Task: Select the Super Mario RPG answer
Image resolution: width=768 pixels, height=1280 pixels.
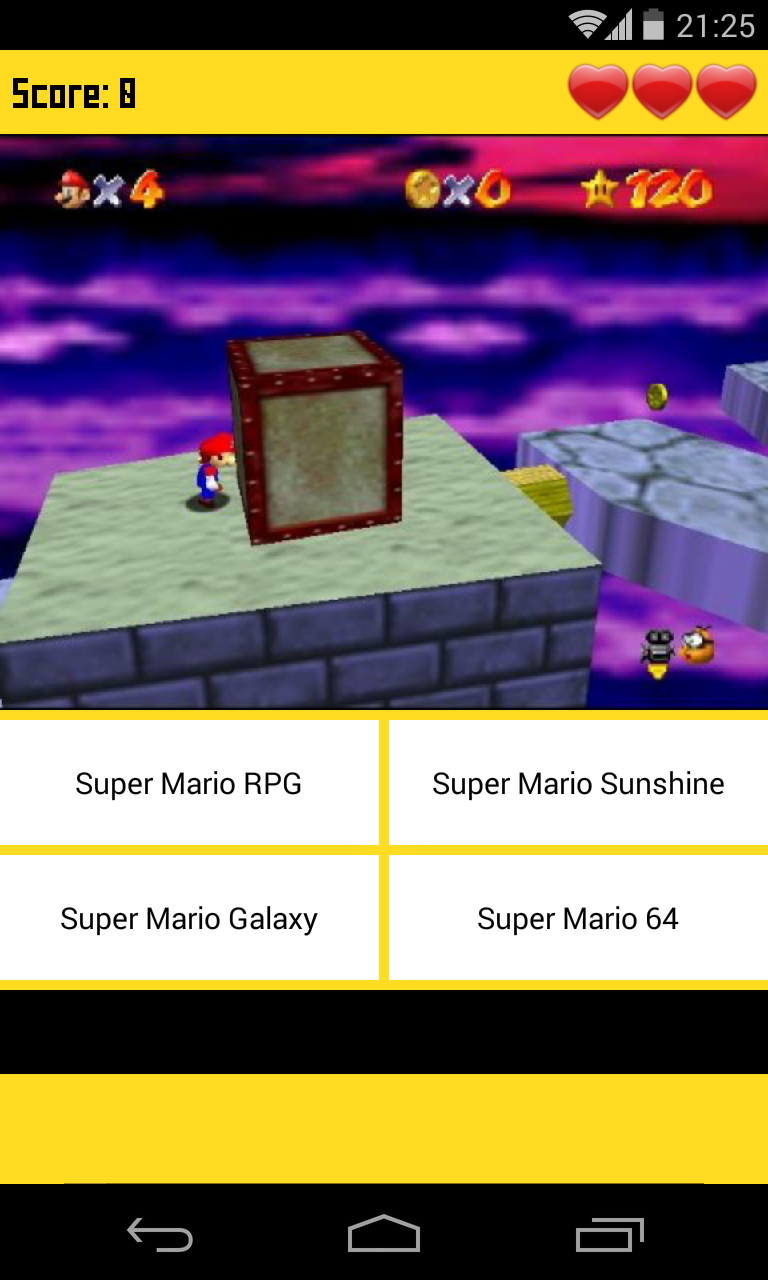Action: [x=189, y=783]
